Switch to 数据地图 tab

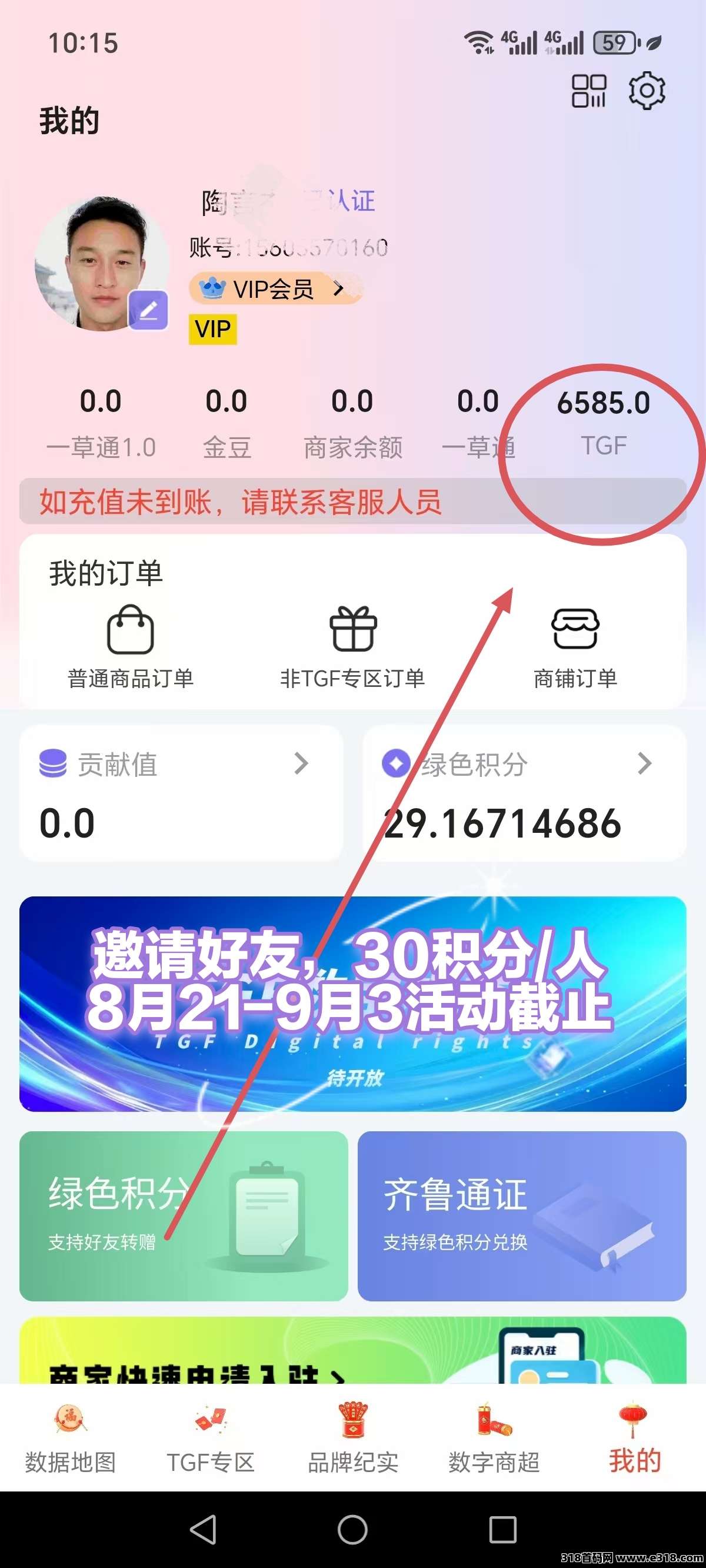click(x=71, y=1444)
